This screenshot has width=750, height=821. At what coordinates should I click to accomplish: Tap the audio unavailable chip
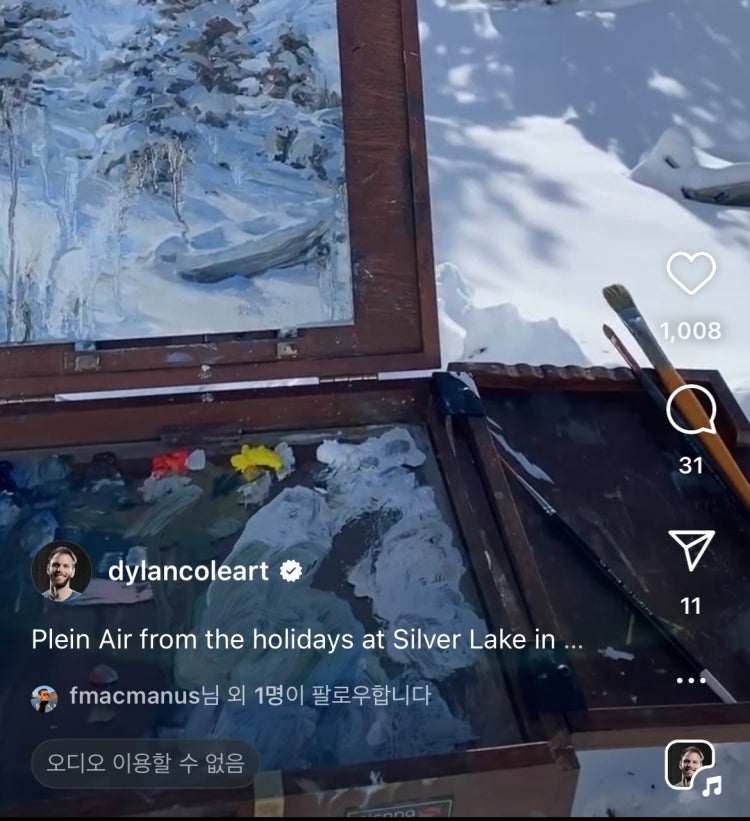click(x=145, y=764)
